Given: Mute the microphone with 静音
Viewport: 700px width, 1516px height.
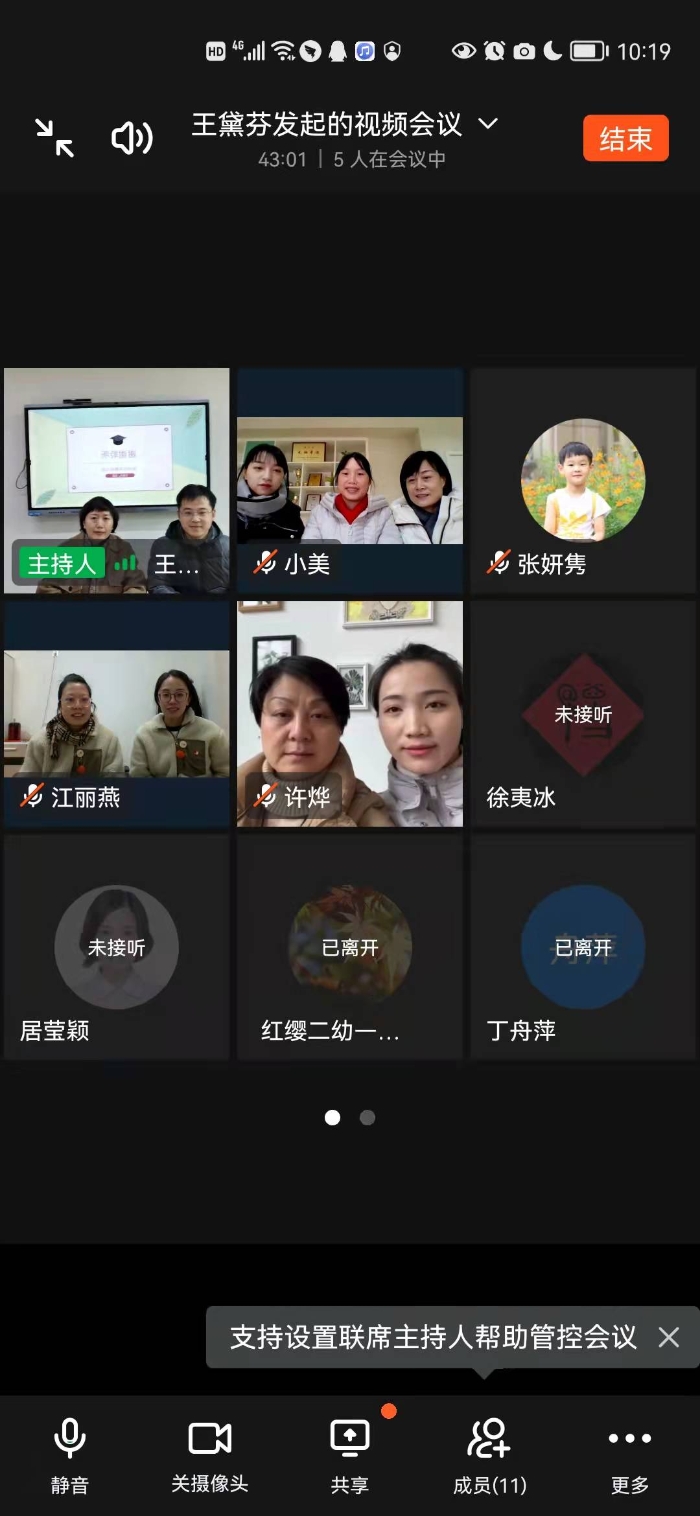Looking at the screenshot, I should [x=69, y=1453].
